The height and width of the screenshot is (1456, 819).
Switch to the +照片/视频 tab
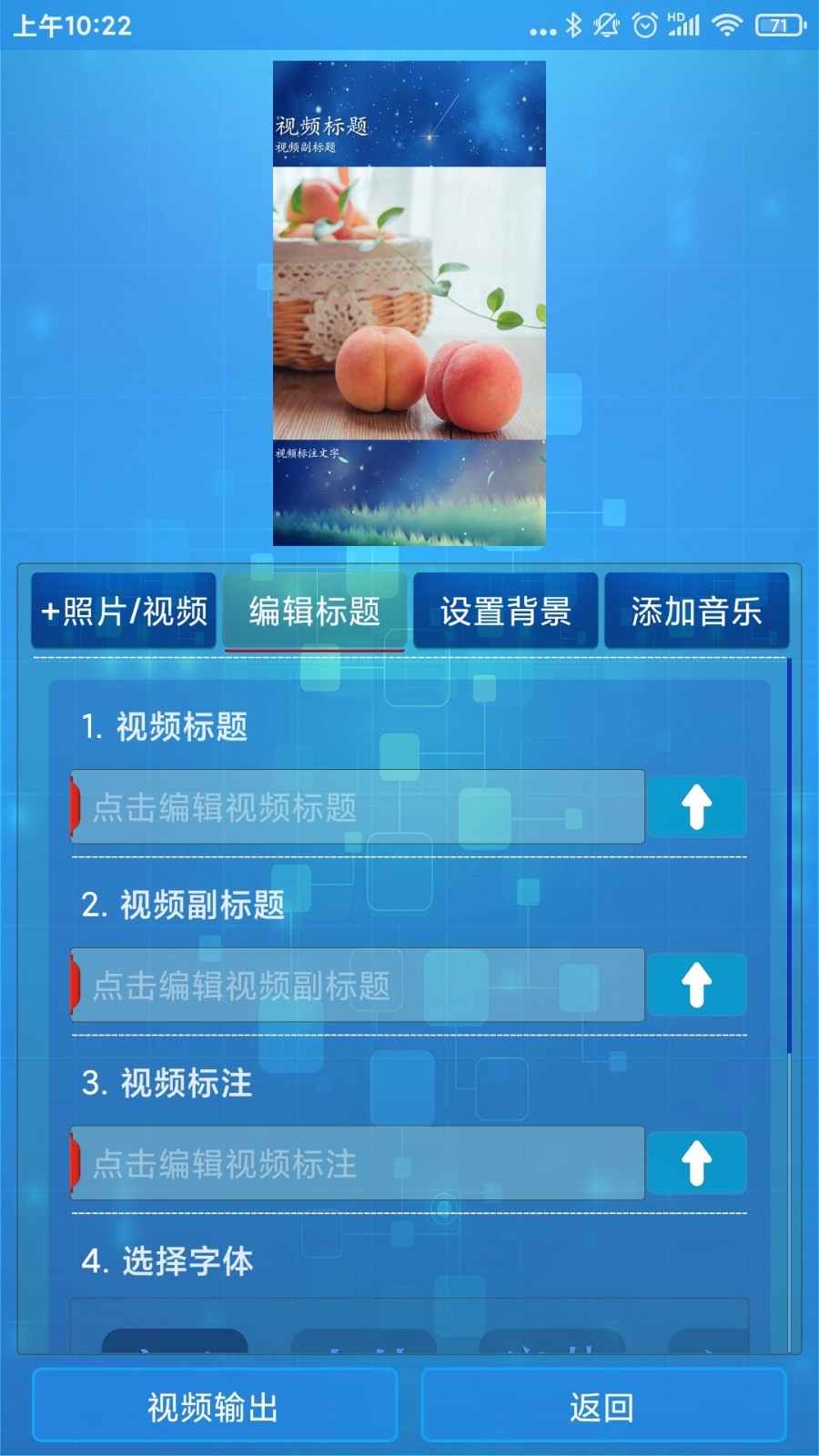124,611
